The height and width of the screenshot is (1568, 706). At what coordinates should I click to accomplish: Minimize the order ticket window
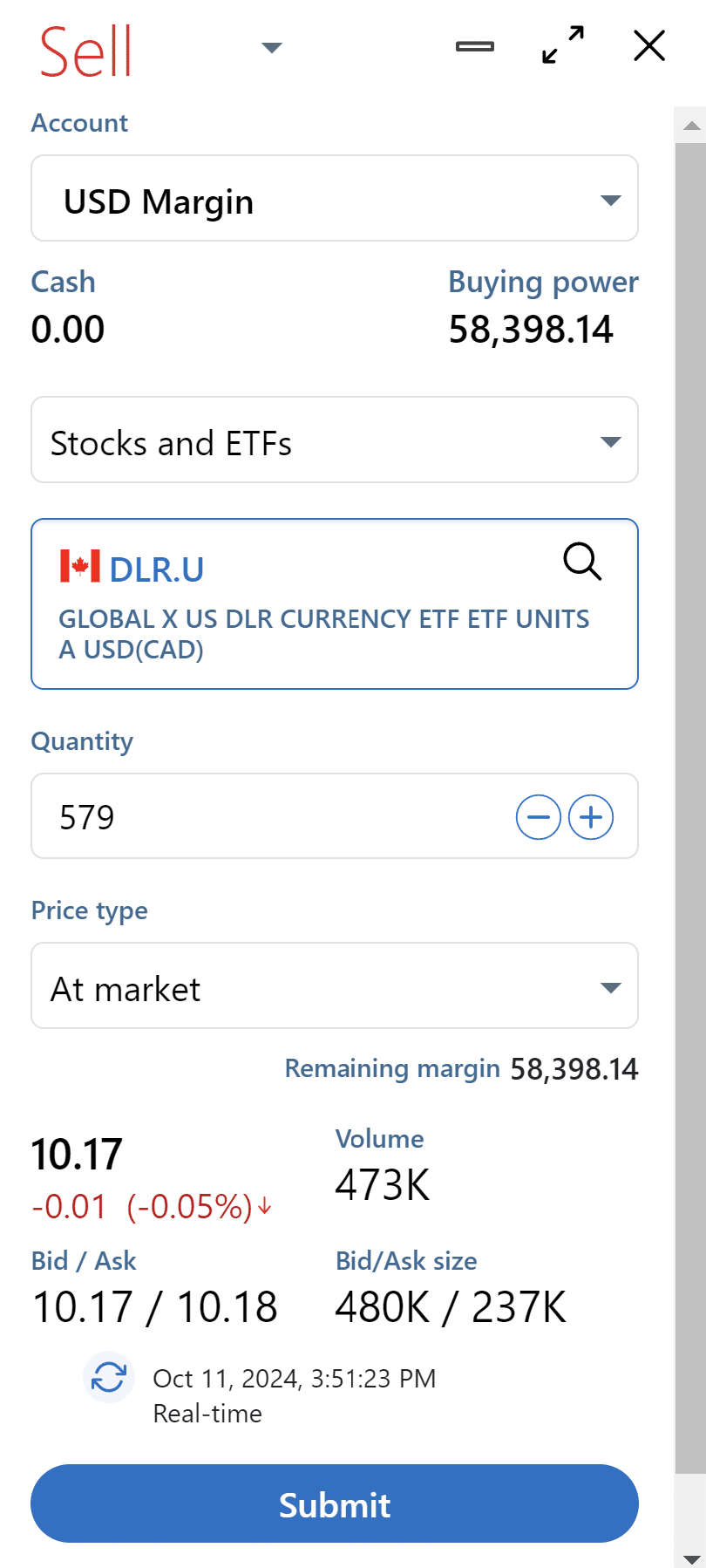[475, 46]
